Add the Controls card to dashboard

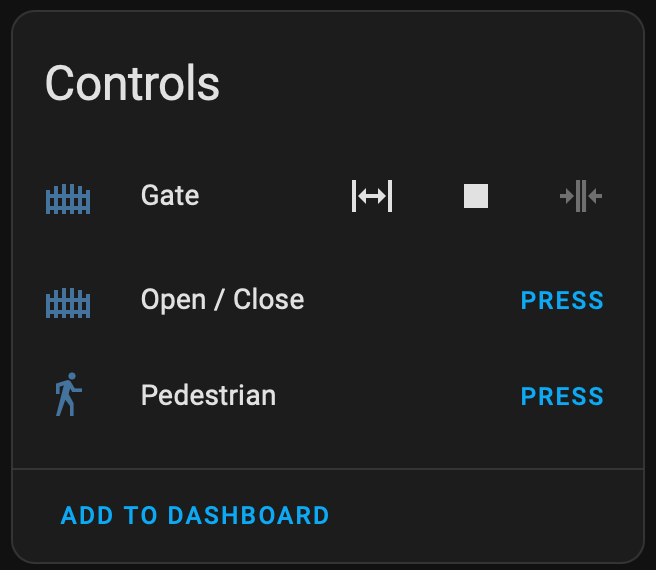click(x=195, y=516)
